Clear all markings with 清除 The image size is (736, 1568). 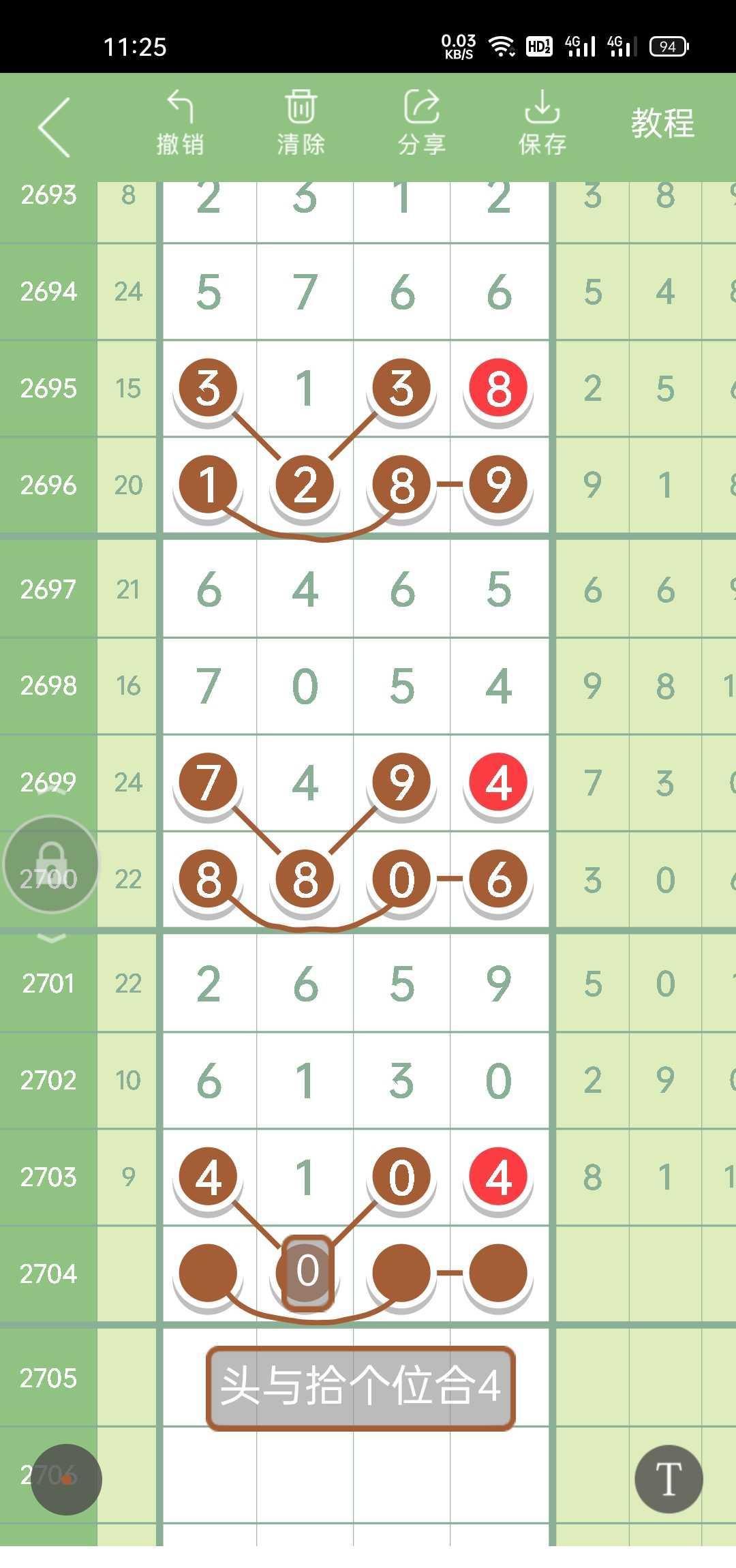click(x=301, y=124)
